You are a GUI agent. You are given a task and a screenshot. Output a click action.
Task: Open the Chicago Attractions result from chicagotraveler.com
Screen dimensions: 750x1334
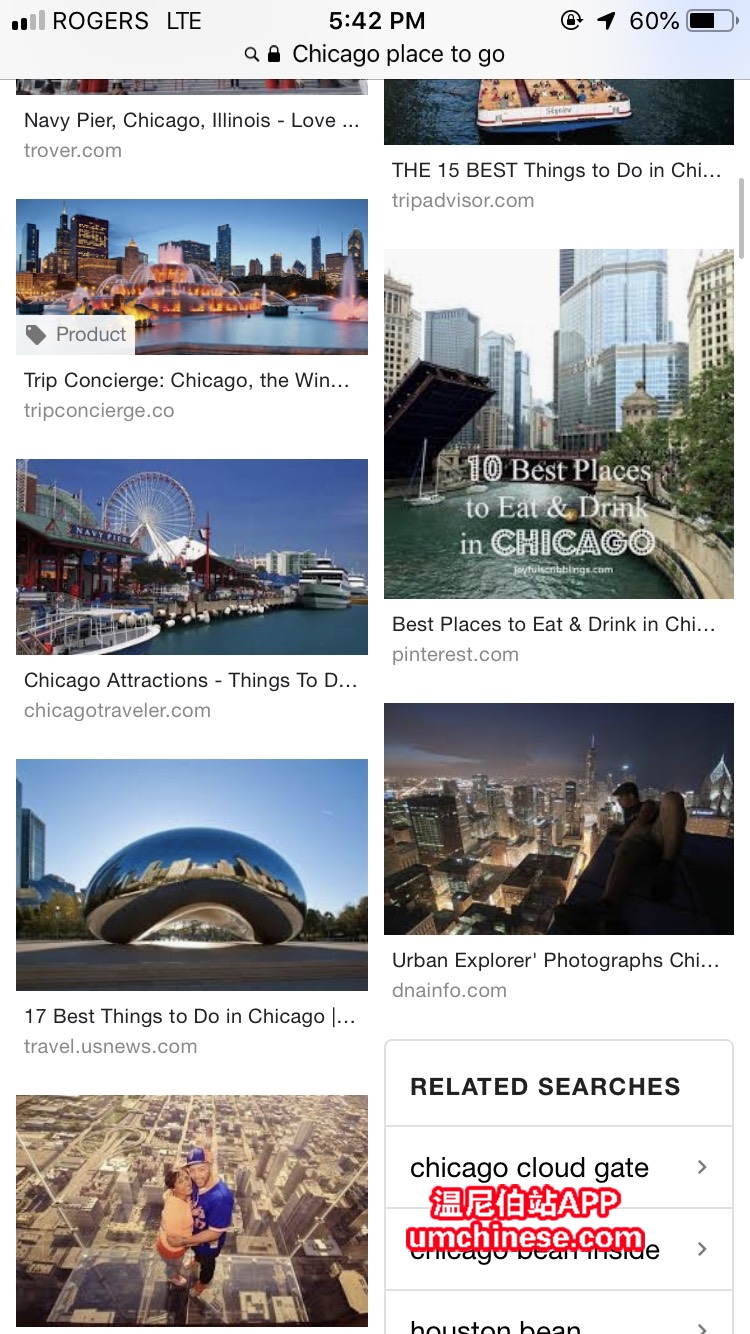click(191, 681)
